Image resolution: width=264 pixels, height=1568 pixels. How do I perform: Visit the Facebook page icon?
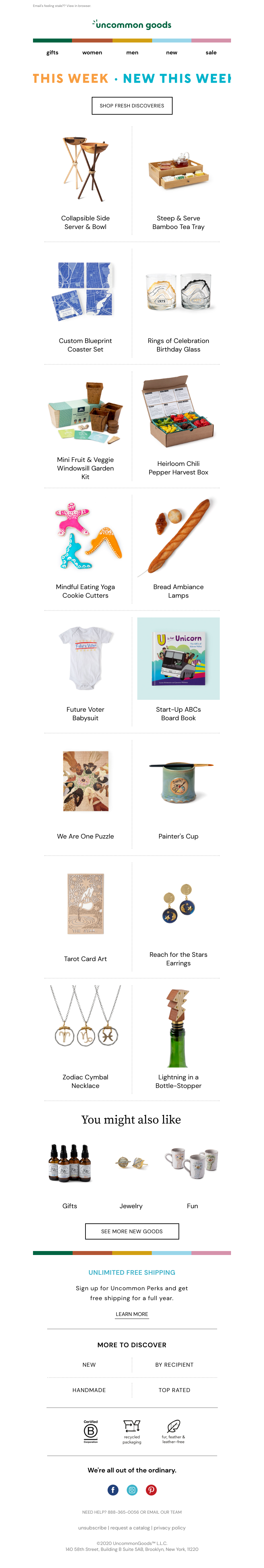pos(113,1490)
